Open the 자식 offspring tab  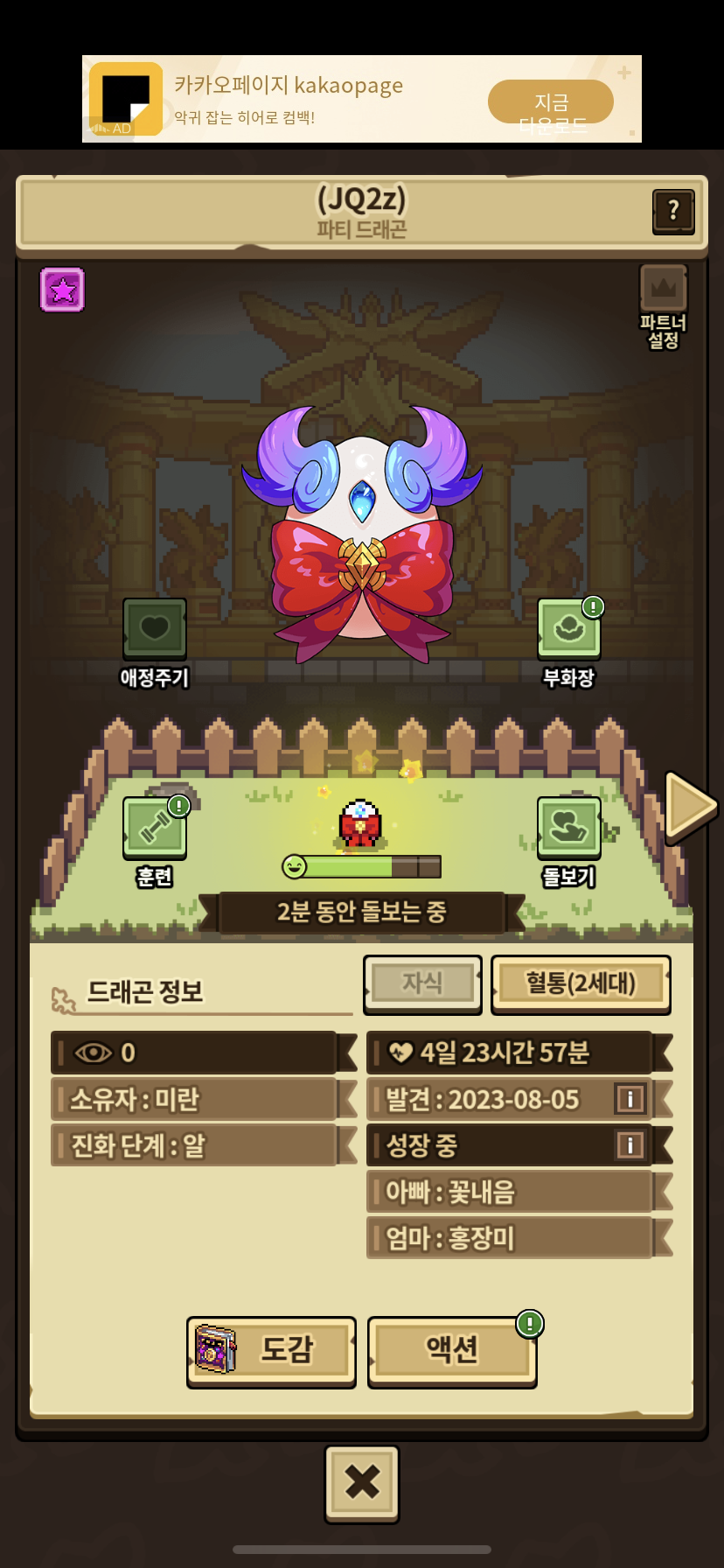pyautogui.click(x=422, y=983)
